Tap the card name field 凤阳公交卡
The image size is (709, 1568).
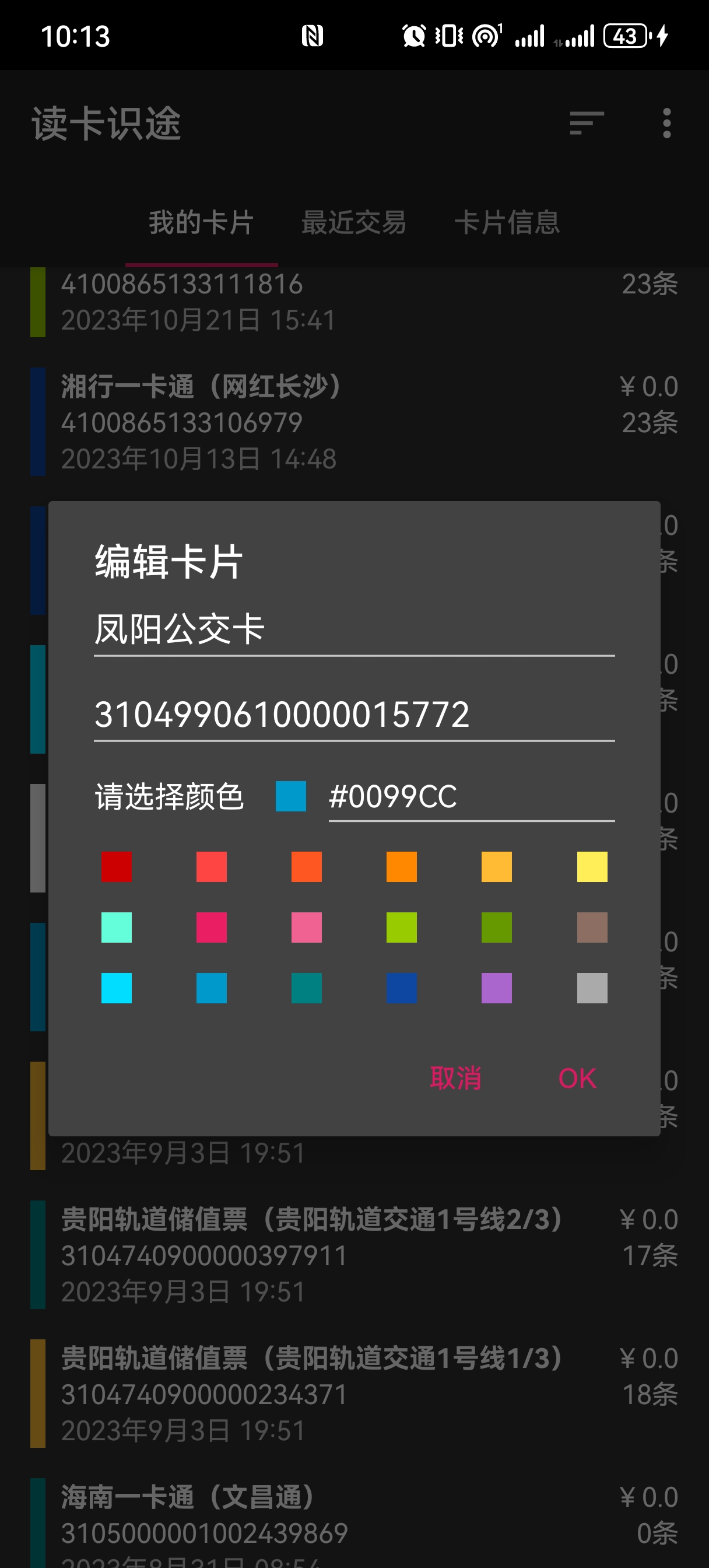click(x=353, y=629)
